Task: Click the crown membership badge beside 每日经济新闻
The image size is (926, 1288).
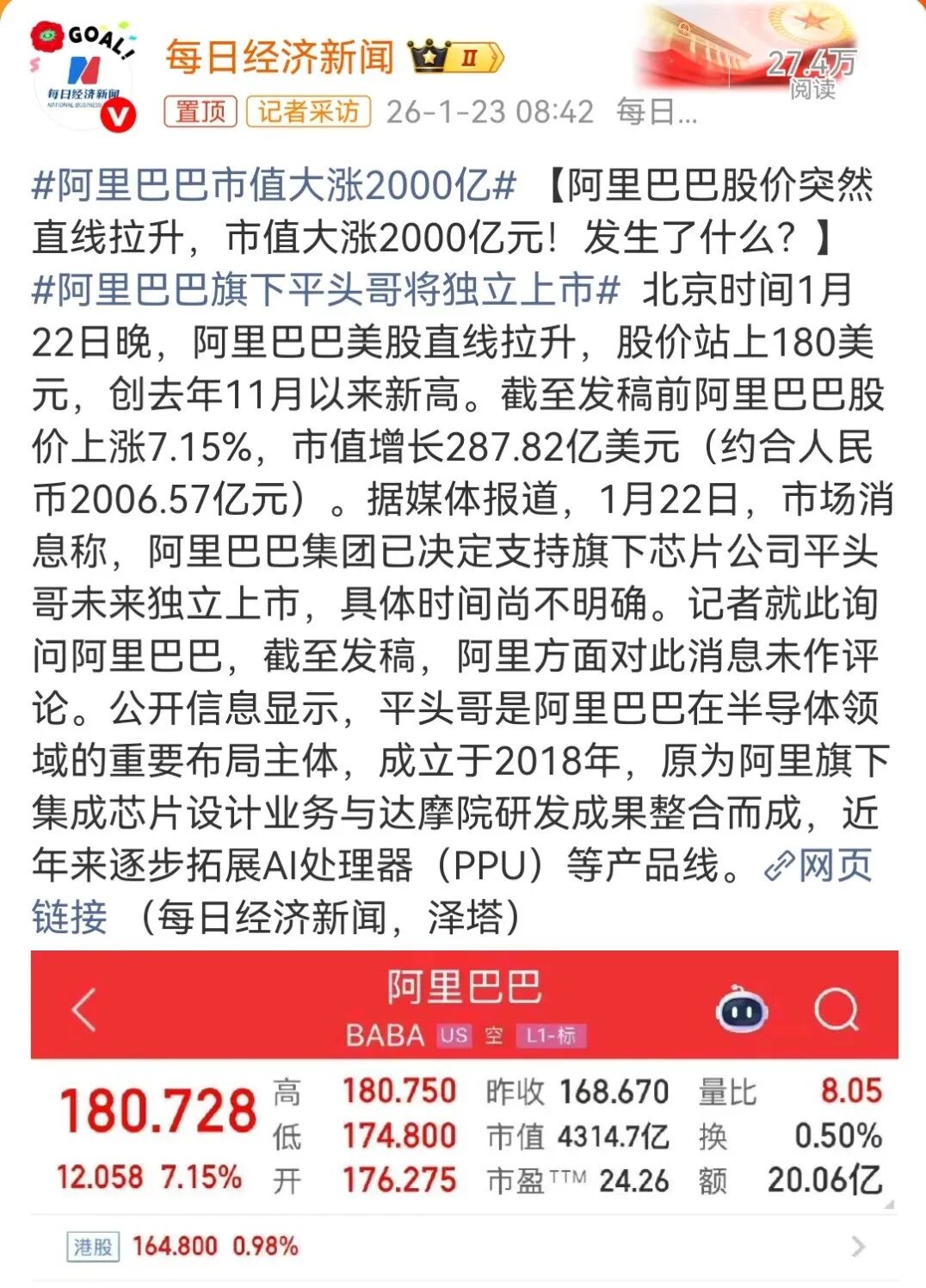Action: (428, 58)
